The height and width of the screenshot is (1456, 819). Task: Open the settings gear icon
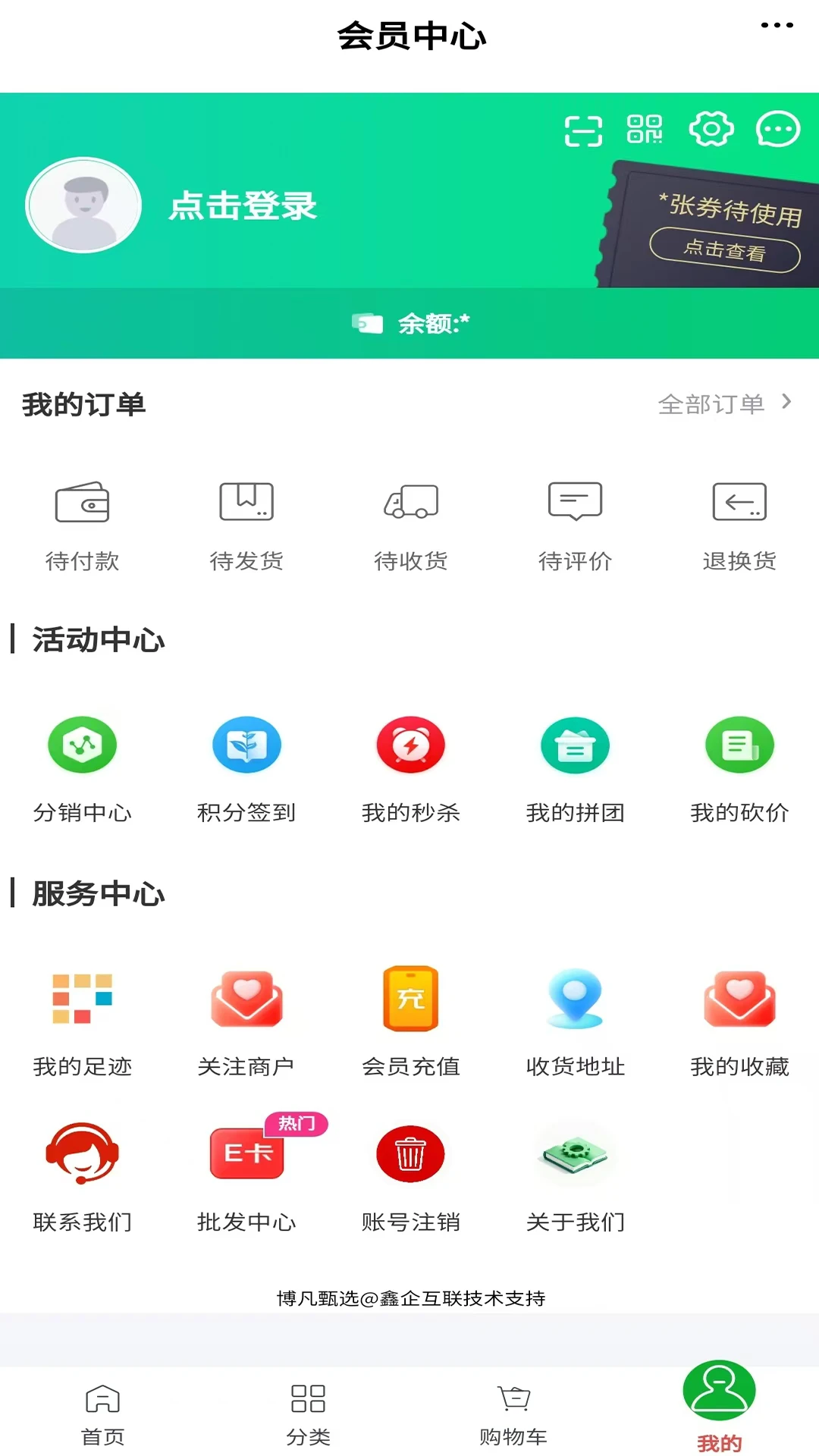click(711, 129)
